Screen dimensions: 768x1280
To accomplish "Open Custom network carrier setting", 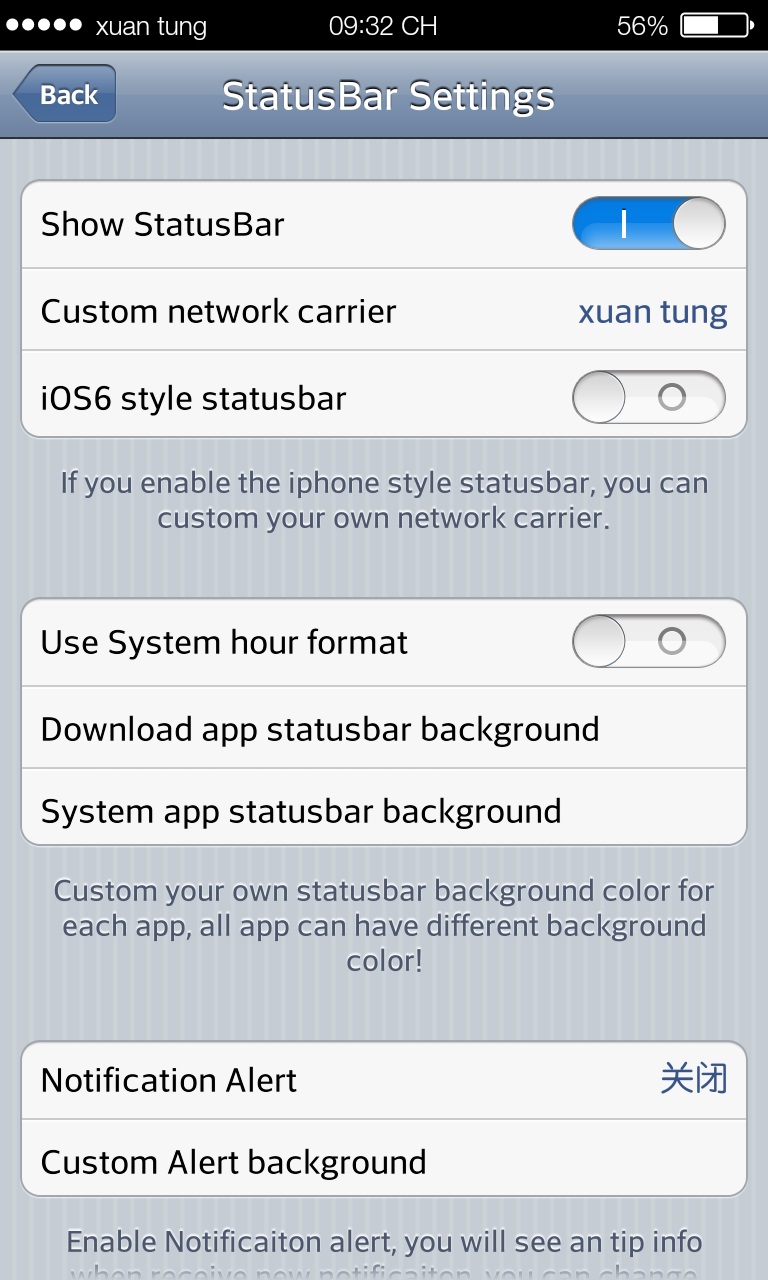I will click(x=384, y=310).
